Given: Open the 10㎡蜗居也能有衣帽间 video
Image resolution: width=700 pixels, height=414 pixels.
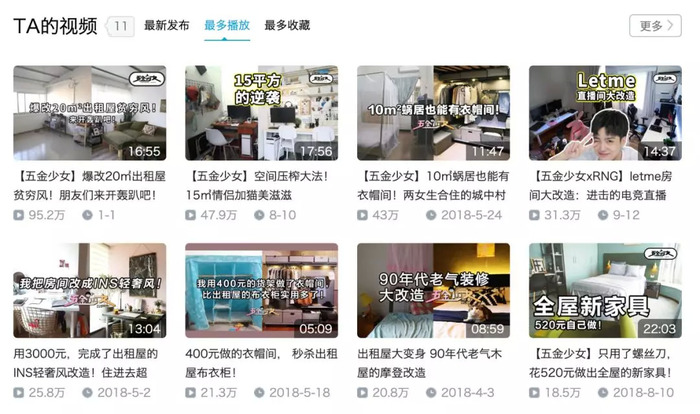Looking at the screenshot, I should (433, 113).
